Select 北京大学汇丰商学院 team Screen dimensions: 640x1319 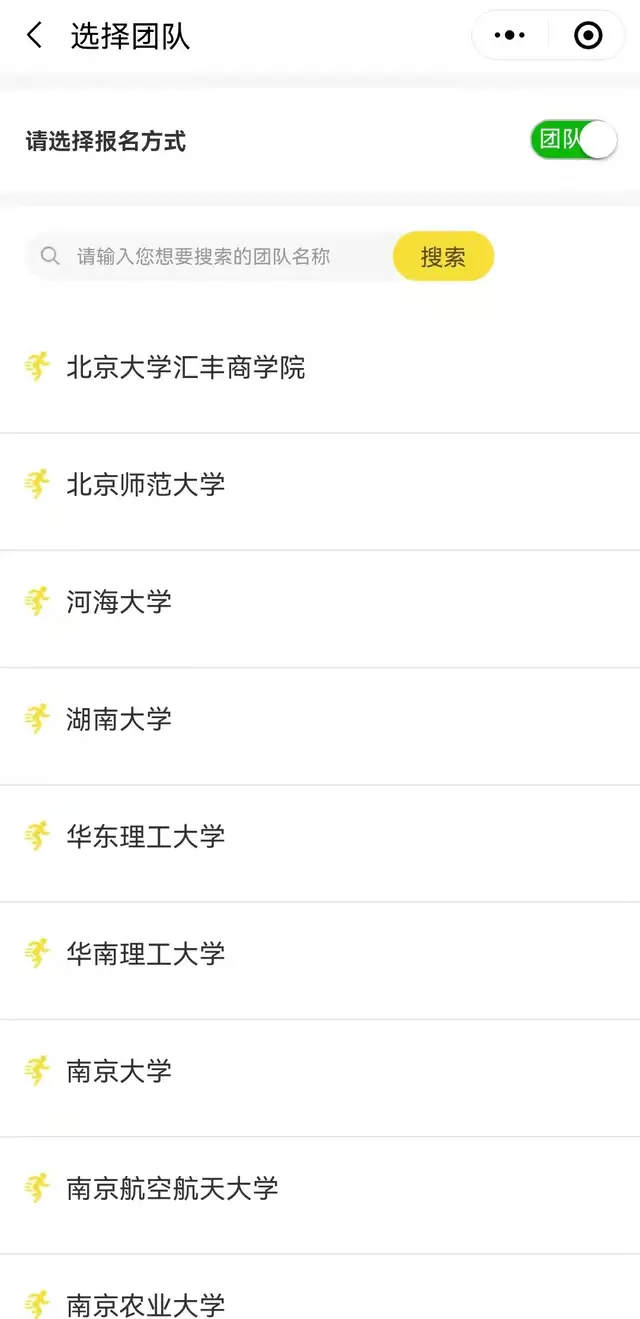320,368
